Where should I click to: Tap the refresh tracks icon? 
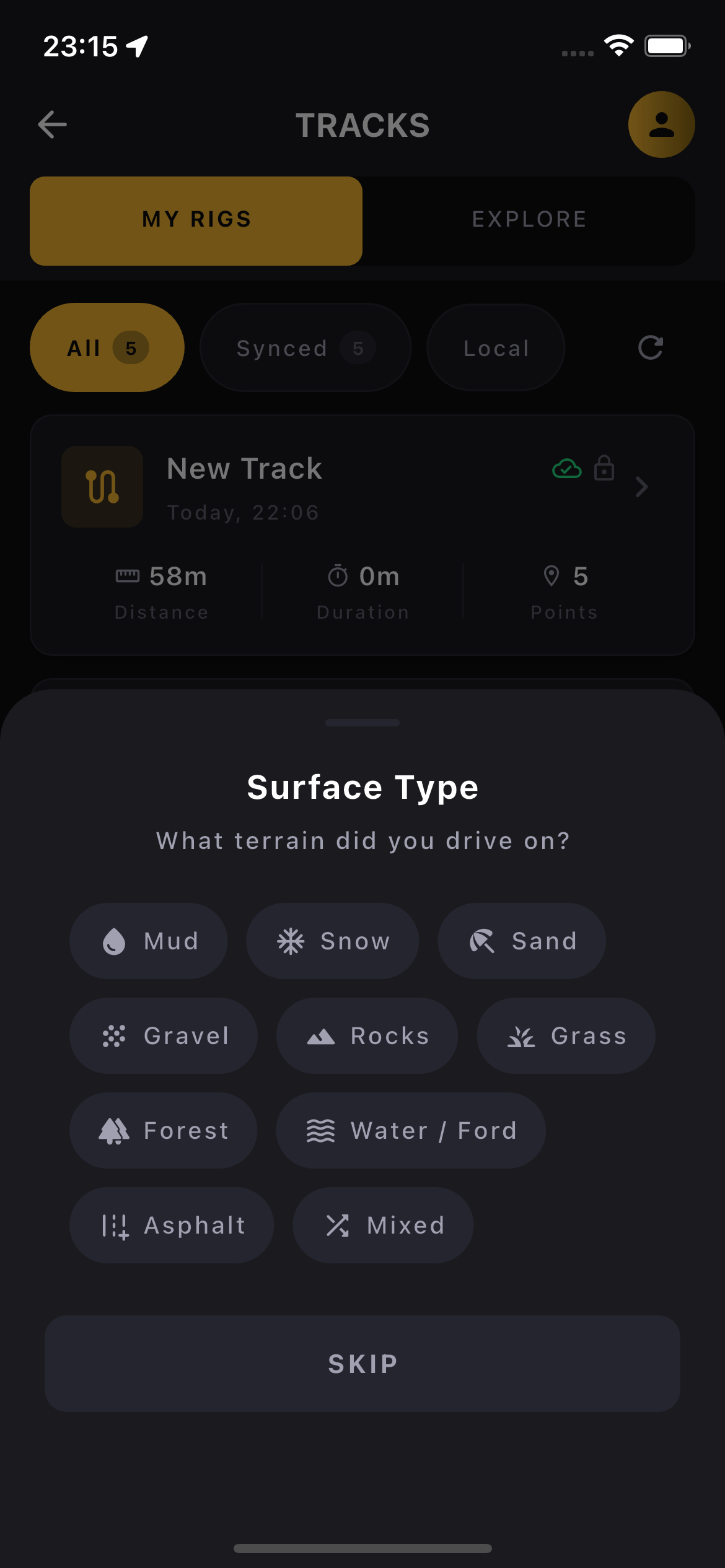tap(649, 347)
